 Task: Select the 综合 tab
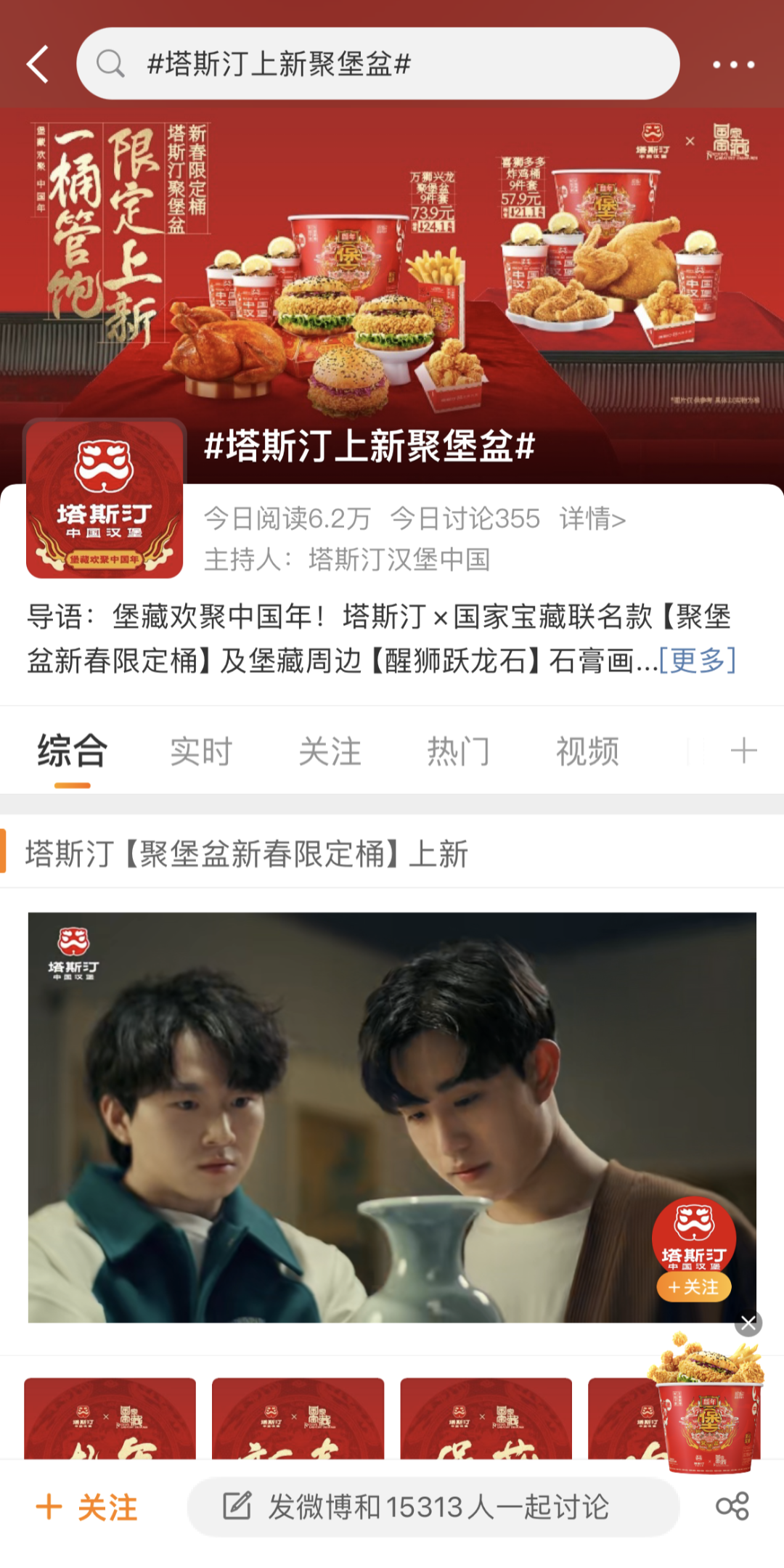(x=73, y=751)
